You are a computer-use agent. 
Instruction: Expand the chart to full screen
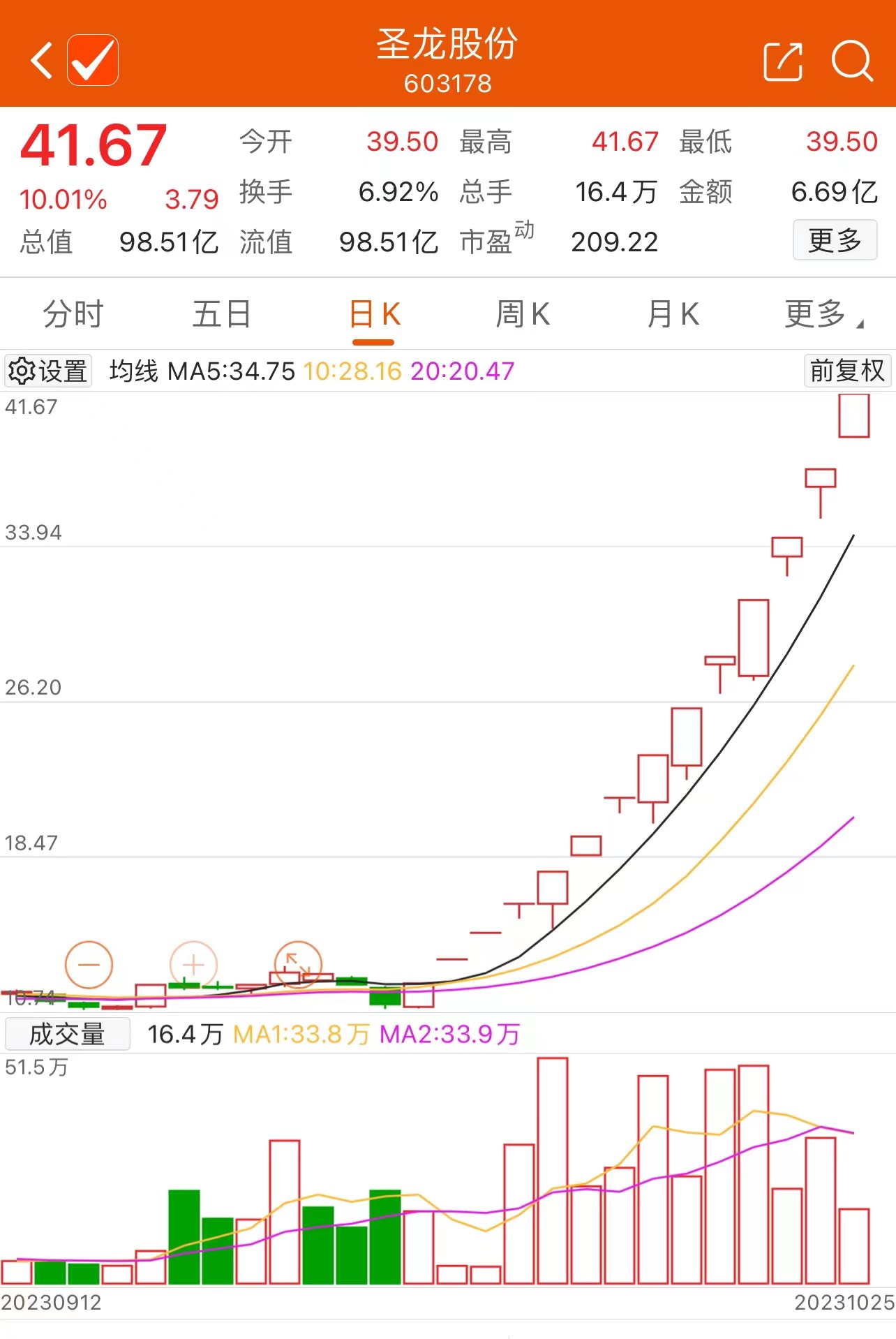click(x=298, y=965)
